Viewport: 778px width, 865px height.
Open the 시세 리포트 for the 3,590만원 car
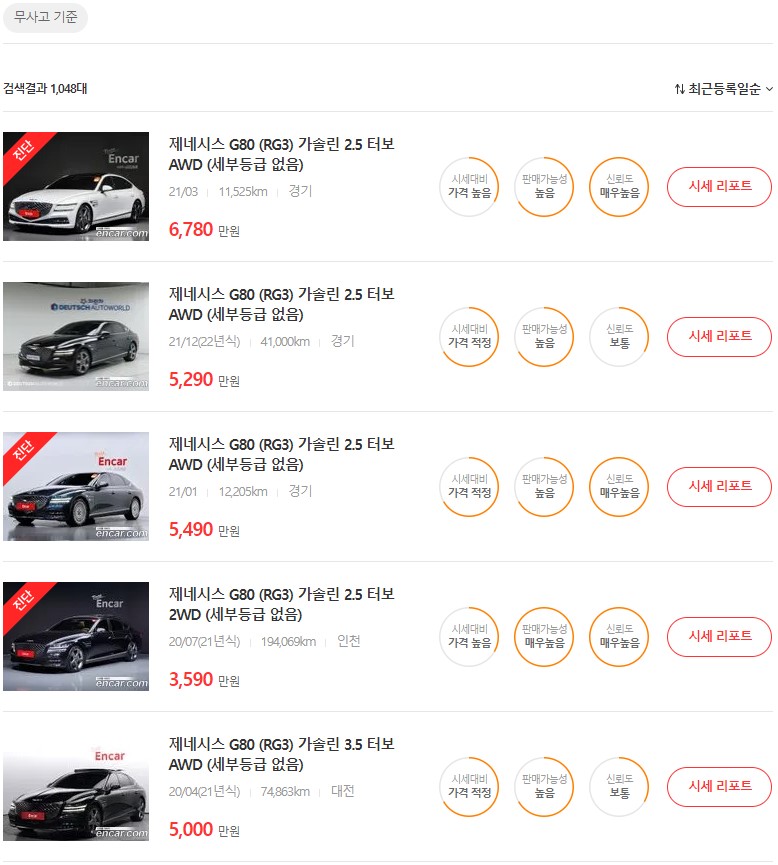point(718,637)
